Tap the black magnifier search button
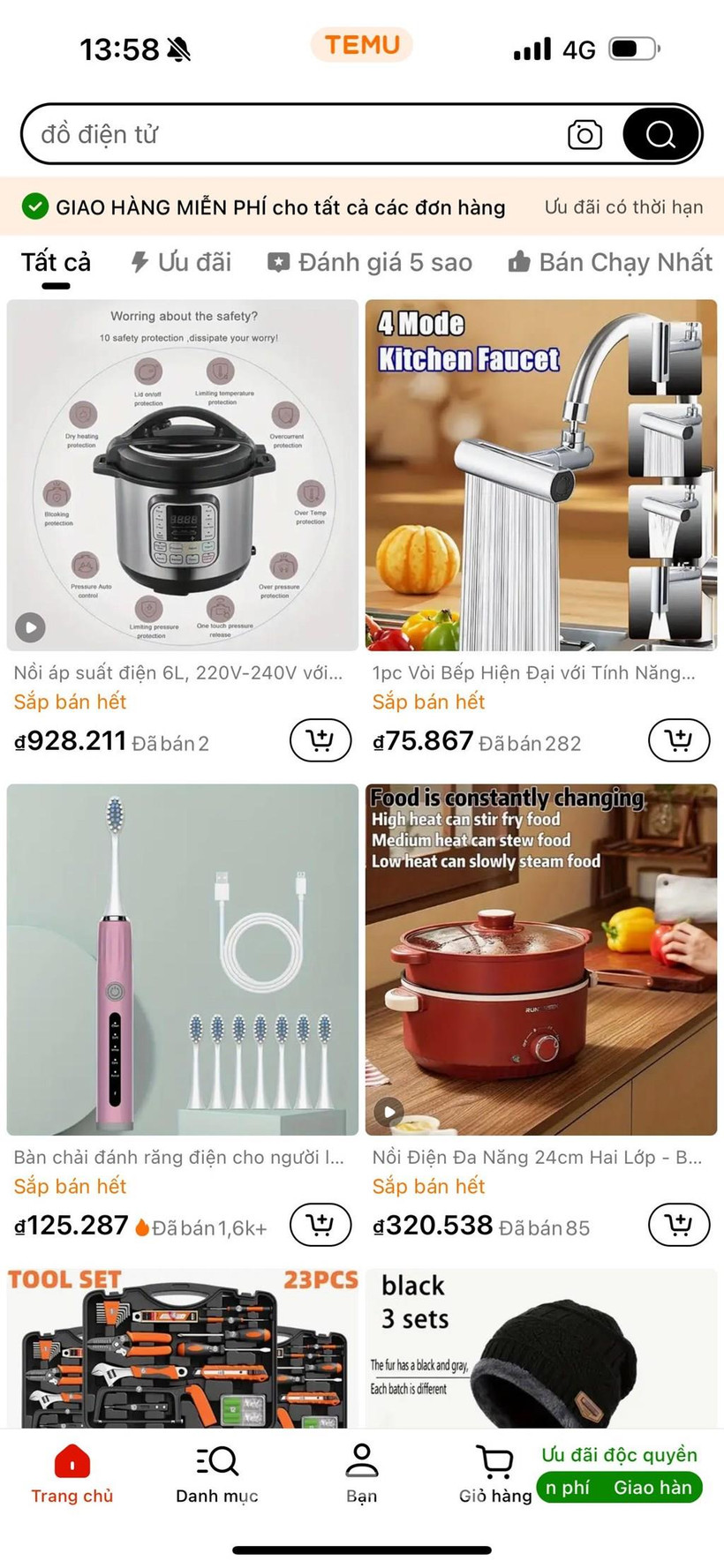 (660, 134)
